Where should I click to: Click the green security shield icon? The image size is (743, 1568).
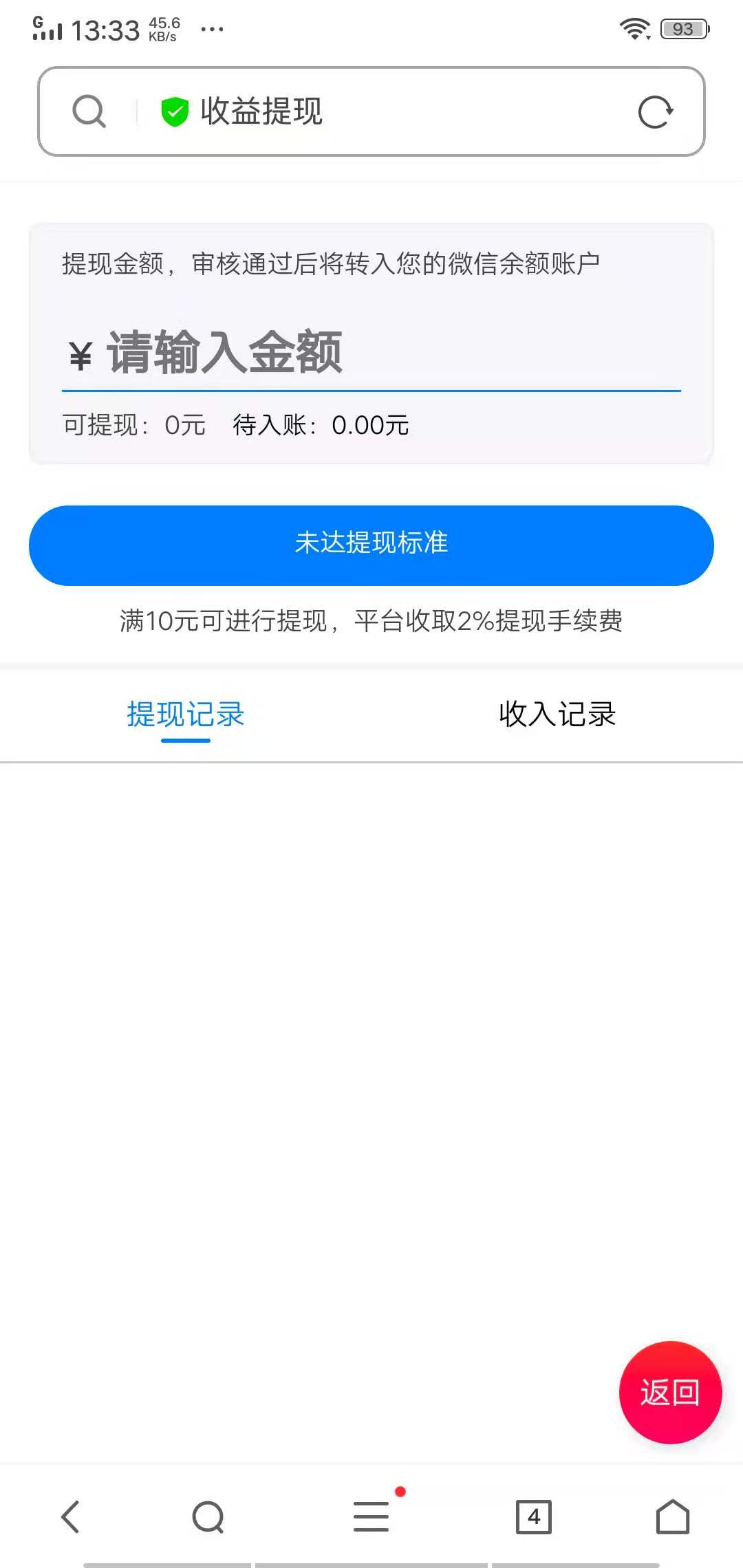(174, 111)
